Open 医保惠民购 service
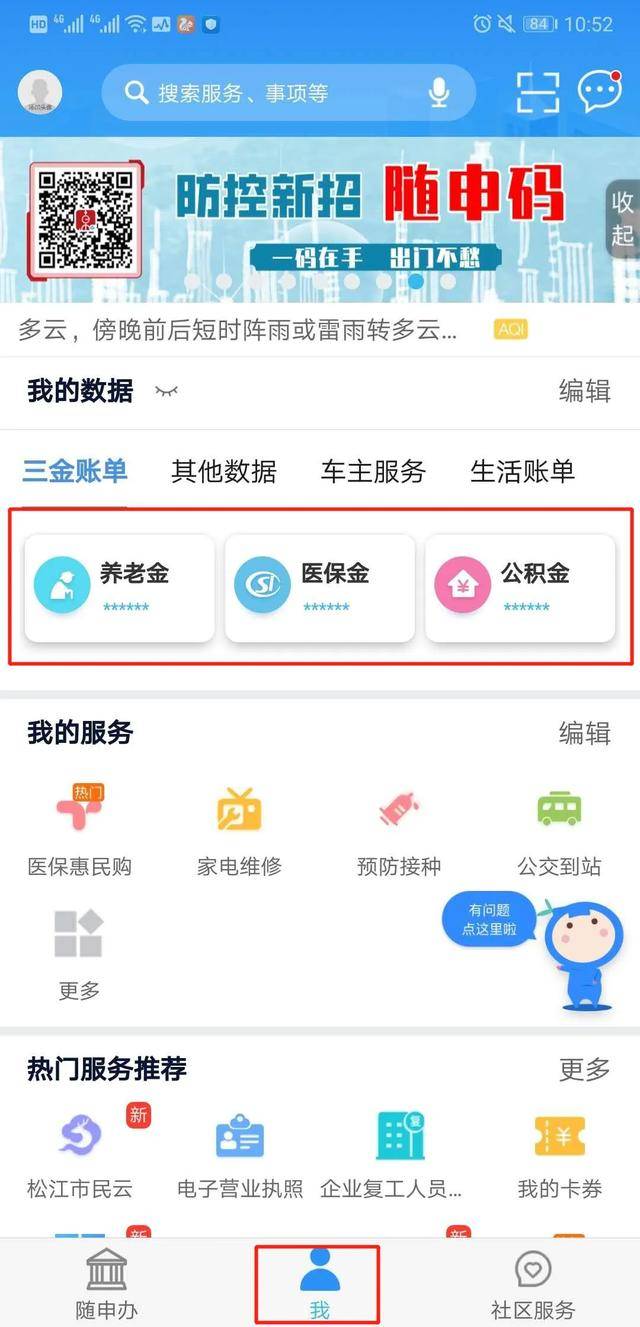This screenshot has width=640, height=1327. point(80,830)
